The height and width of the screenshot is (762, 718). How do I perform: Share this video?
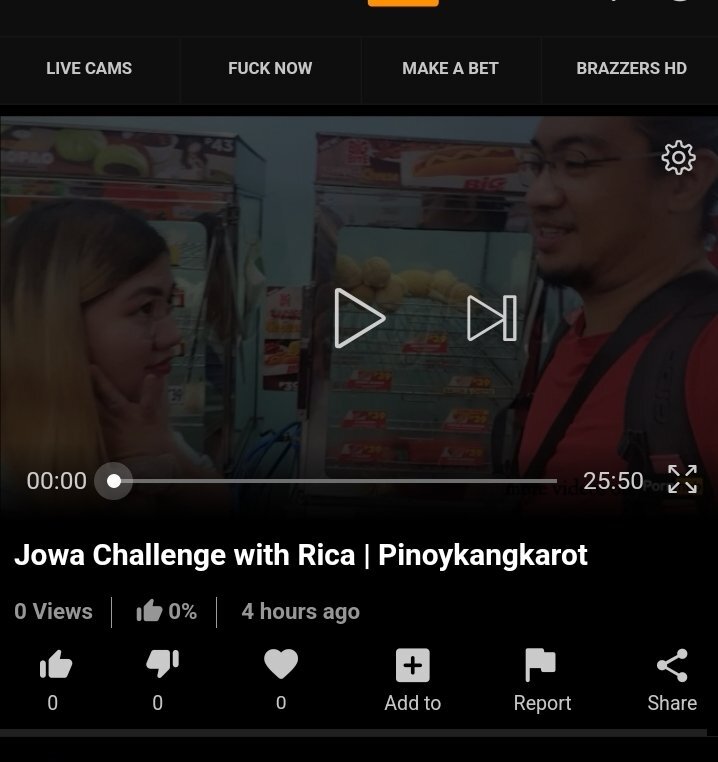coord(672,666)
